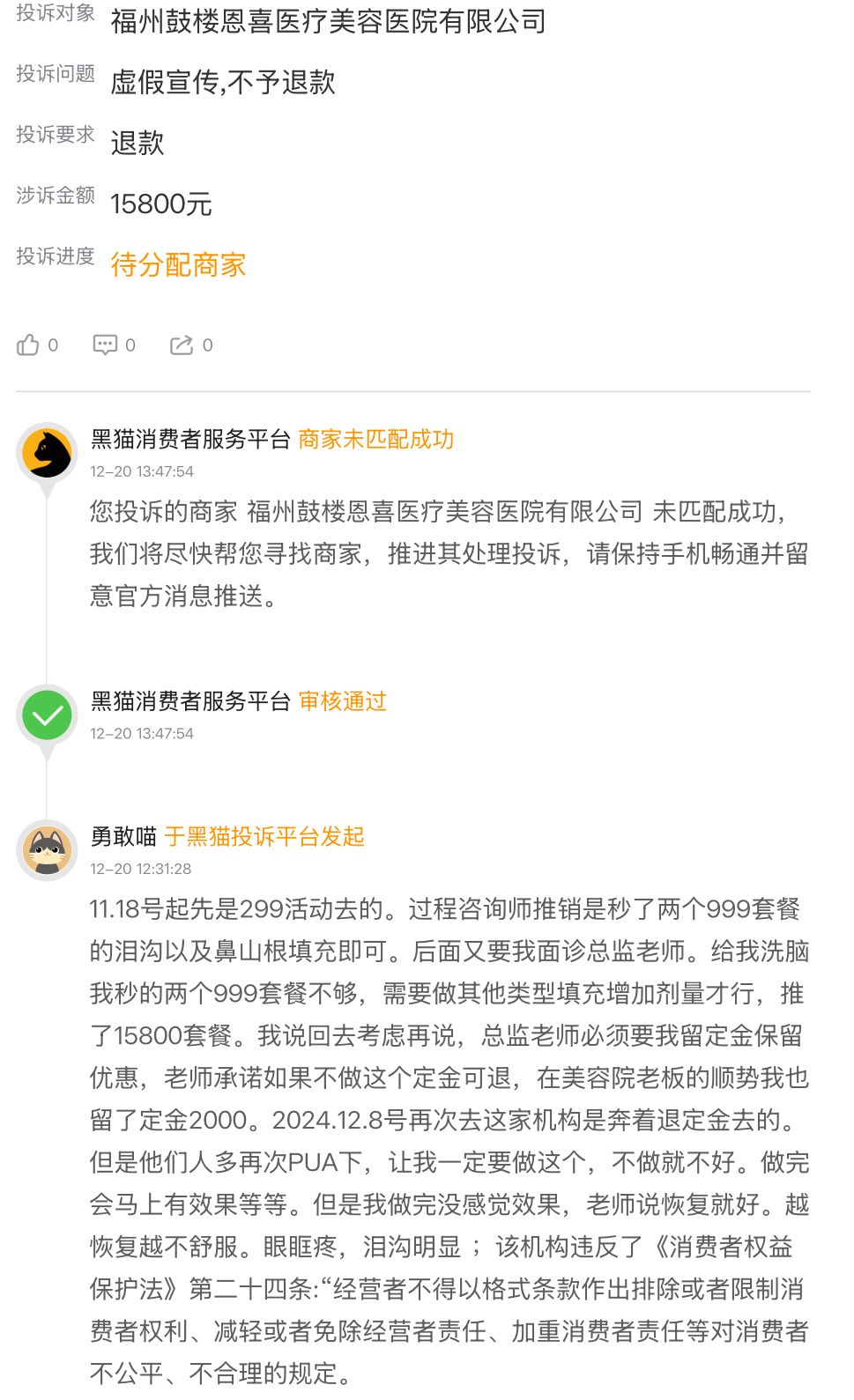Like this complaint post
854x1400 pixels.
coord(28,345)
